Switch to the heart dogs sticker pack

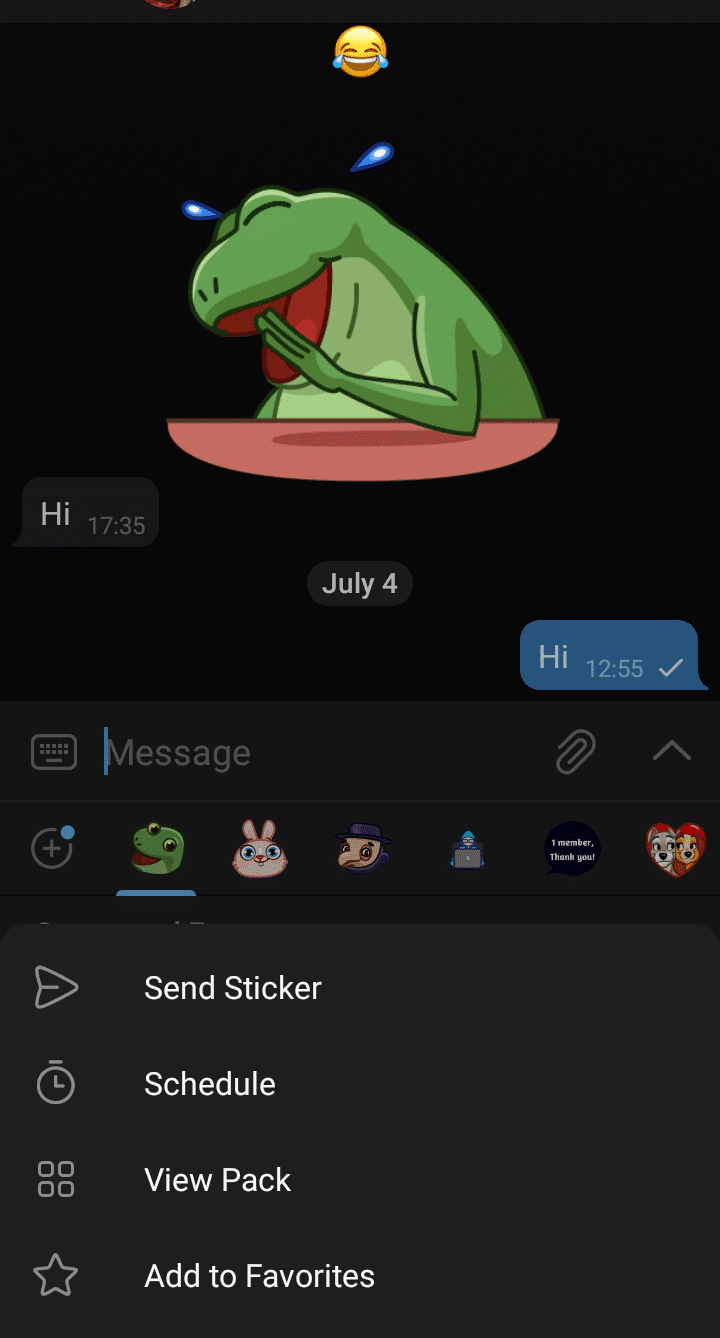(675, 849)
